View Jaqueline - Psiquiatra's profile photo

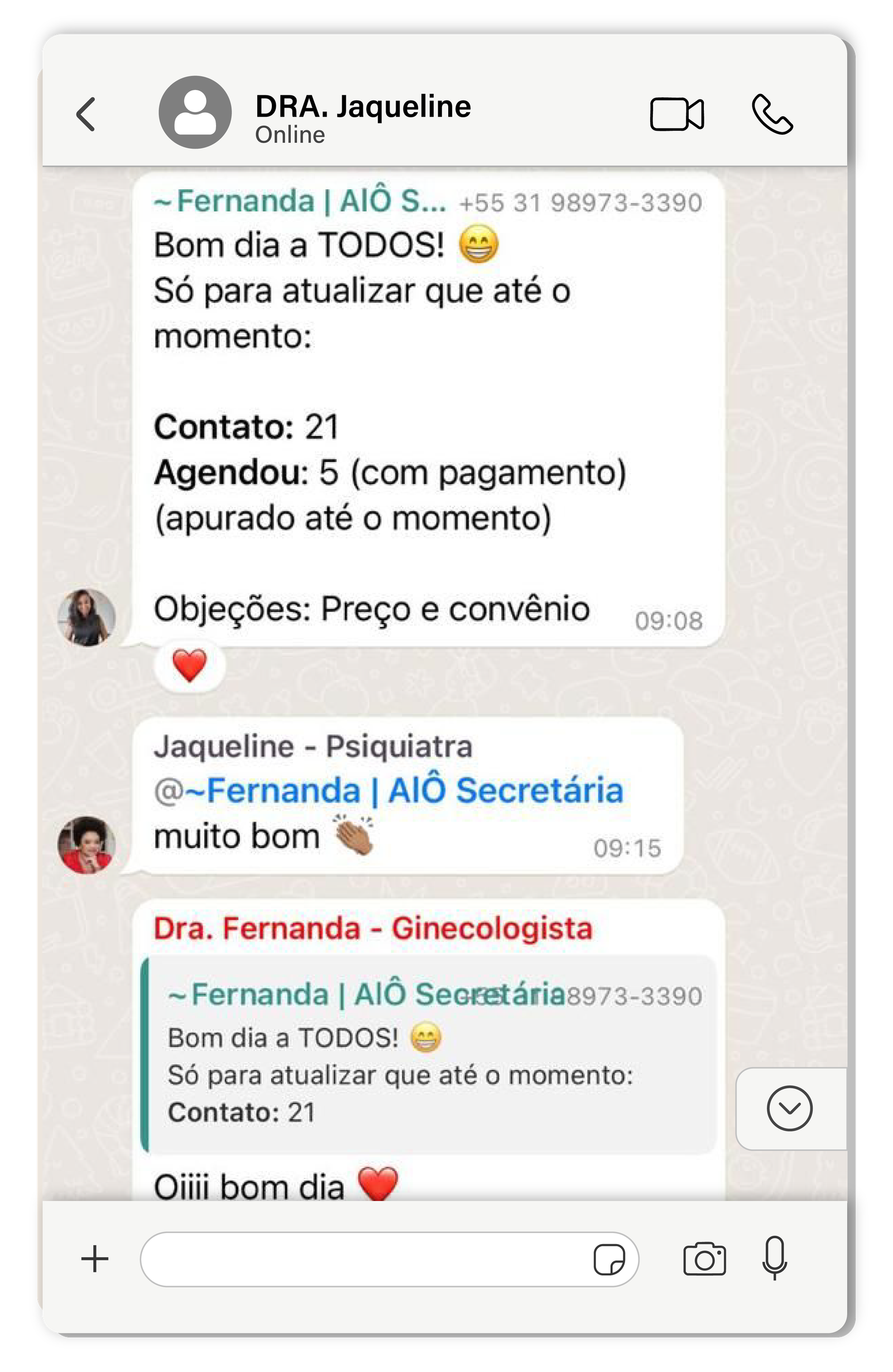click(87, 845)
